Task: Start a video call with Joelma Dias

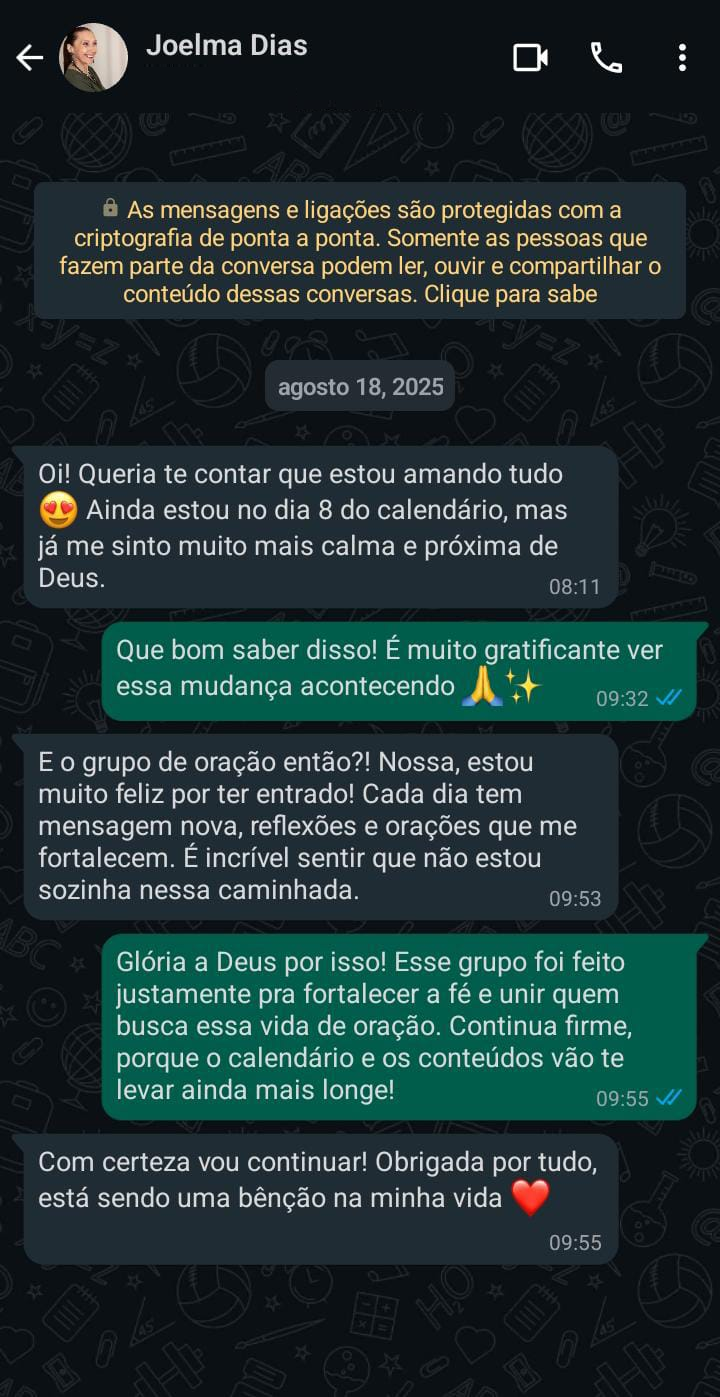Action: (x=530, y=57)
